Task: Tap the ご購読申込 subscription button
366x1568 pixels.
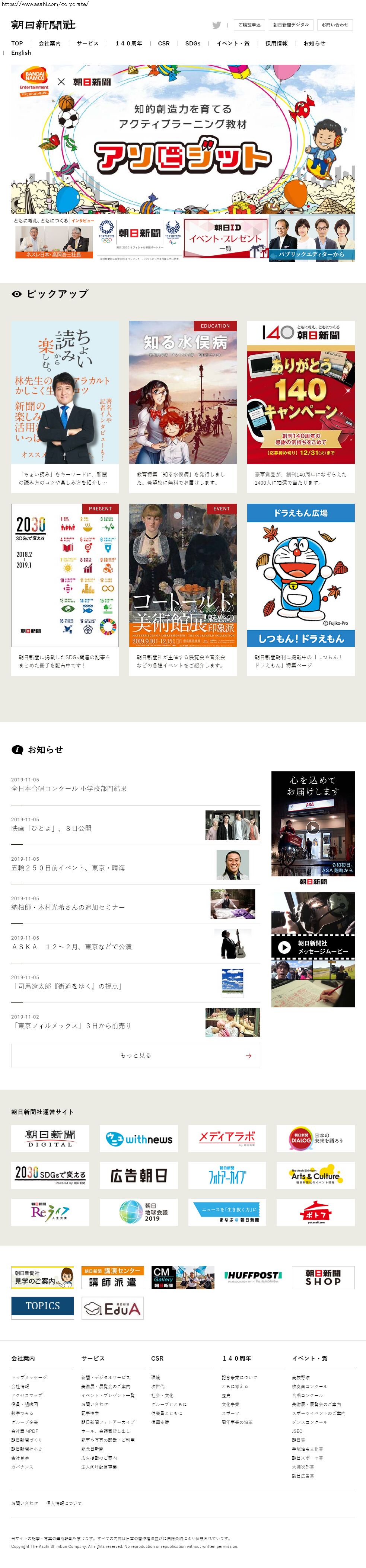Action: (249, 25)
